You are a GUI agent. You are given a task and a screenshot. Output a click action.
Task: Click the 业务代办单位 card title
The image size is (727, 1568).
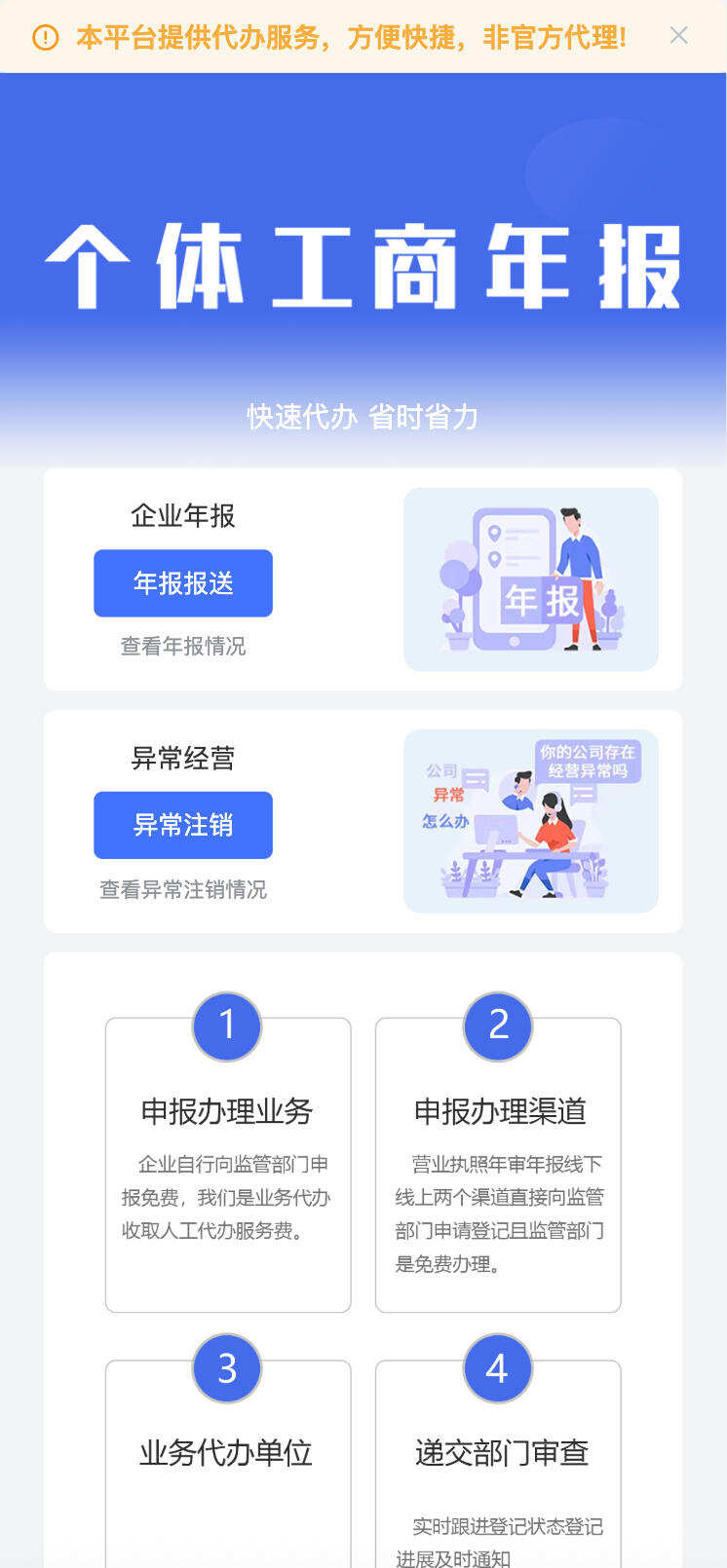point(227,1452)
